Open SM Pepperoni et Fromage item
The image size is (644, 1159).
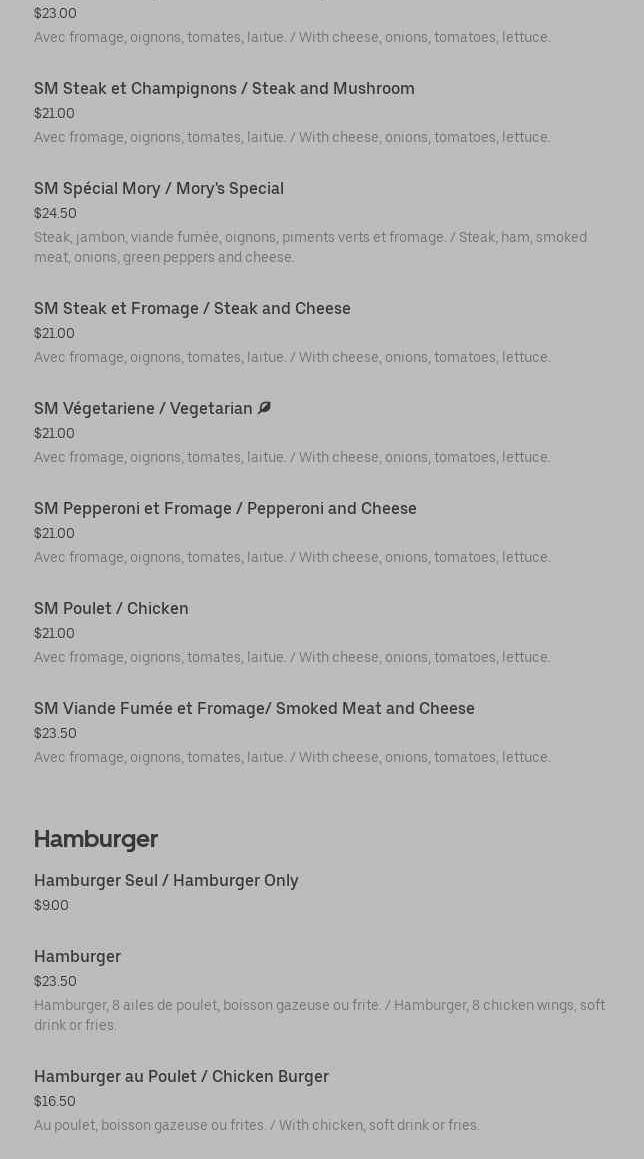(x=225, y=509)
